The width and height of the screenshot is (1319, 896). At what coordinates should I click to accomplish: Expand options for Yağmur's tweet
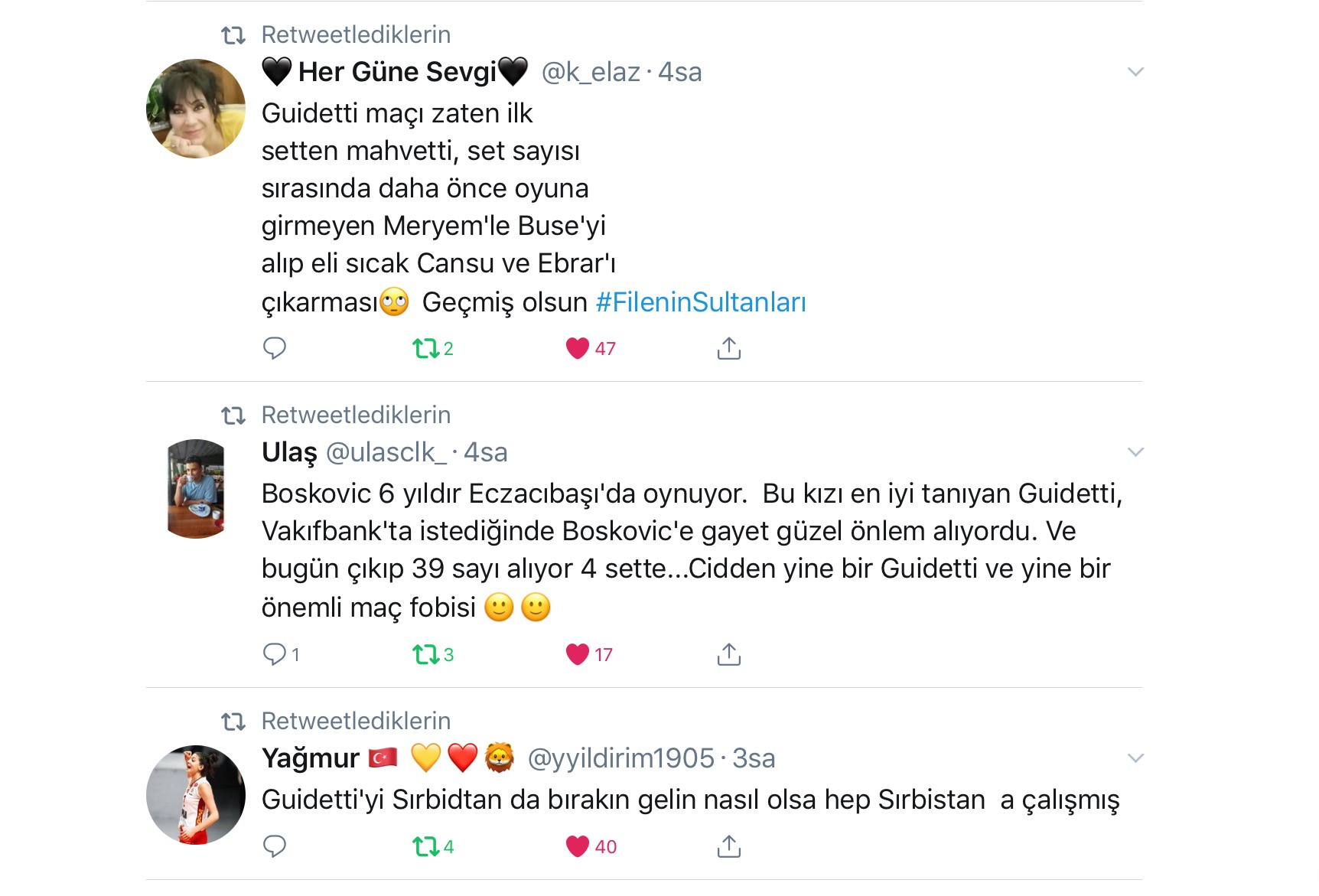pyautogui.click(x=1135, y=758)
